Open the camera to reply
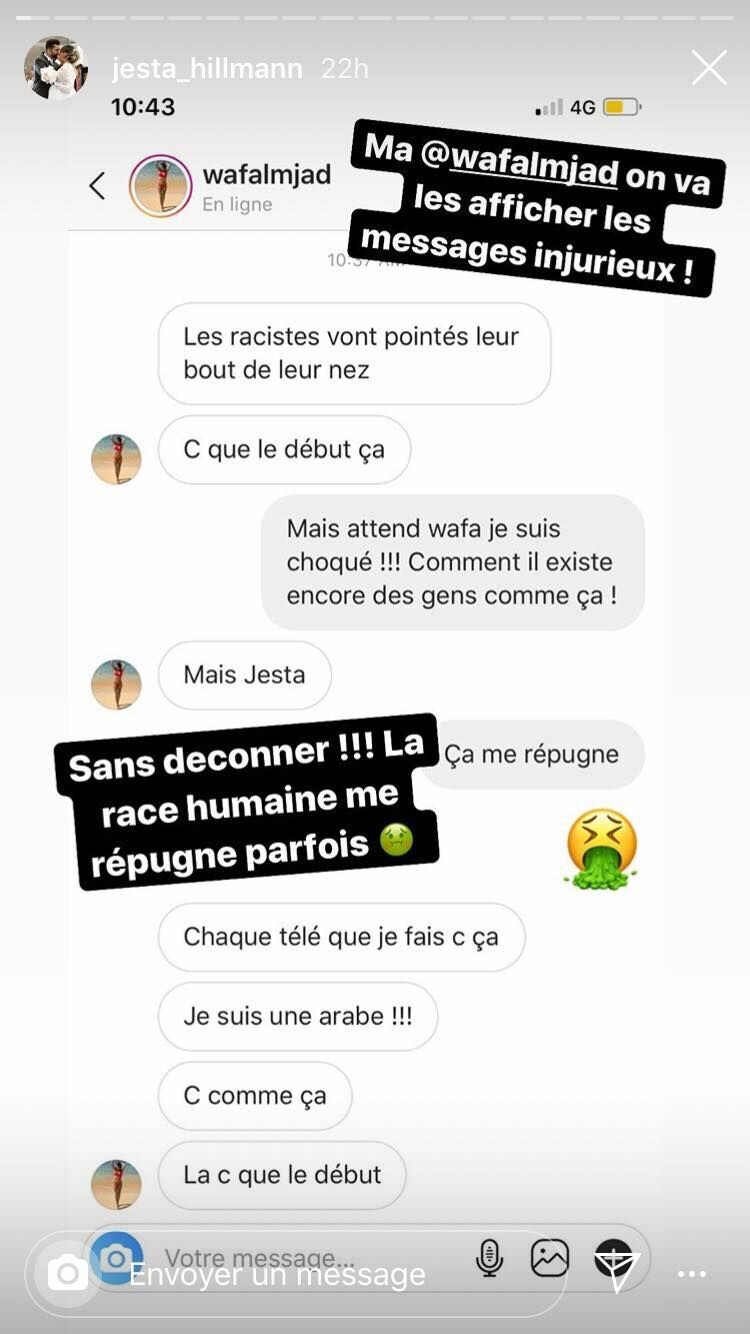Screen dimensions: 750x1334 click(67, 1273)
